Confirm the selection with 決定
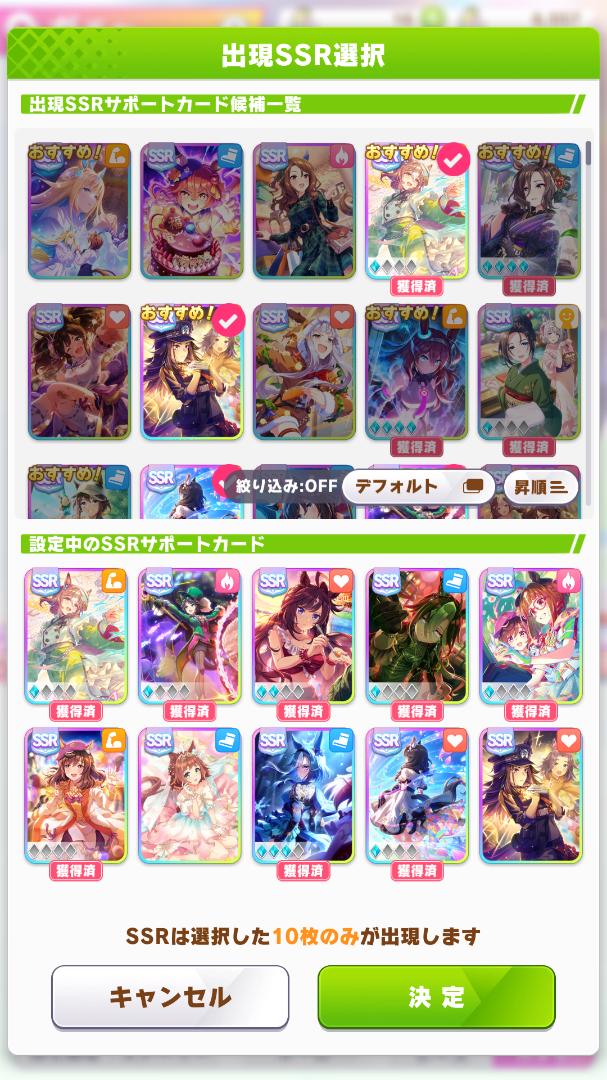Screen dimensions: 607x1080 436,996
